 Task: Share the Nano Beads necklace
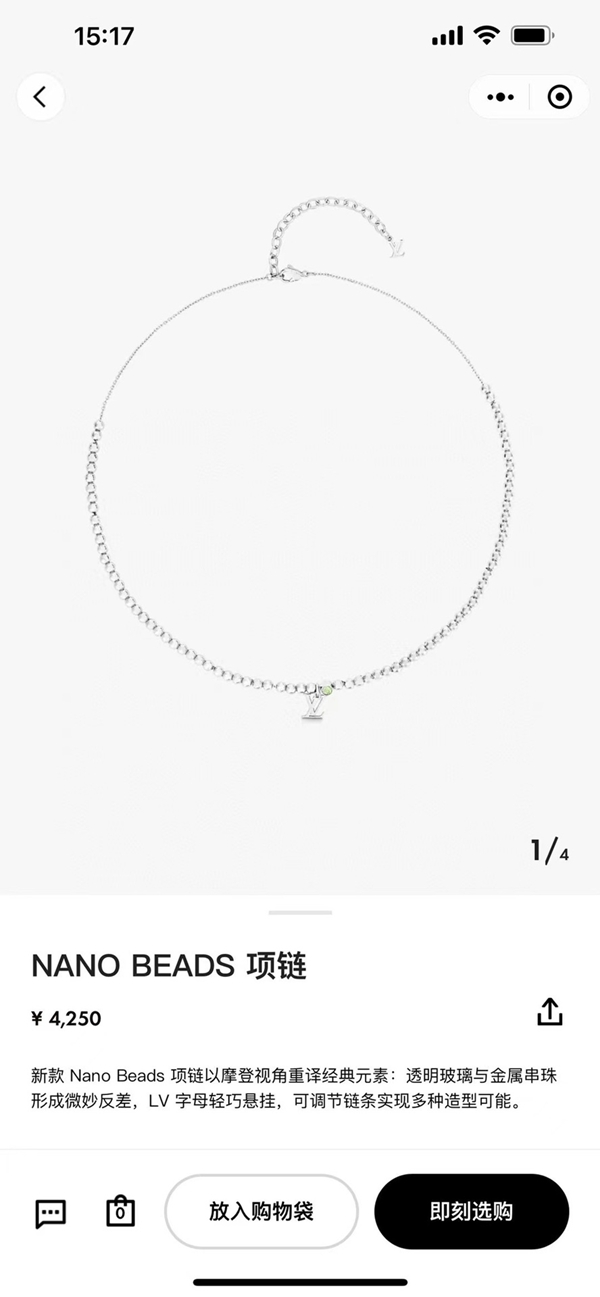click(550, 1011)
